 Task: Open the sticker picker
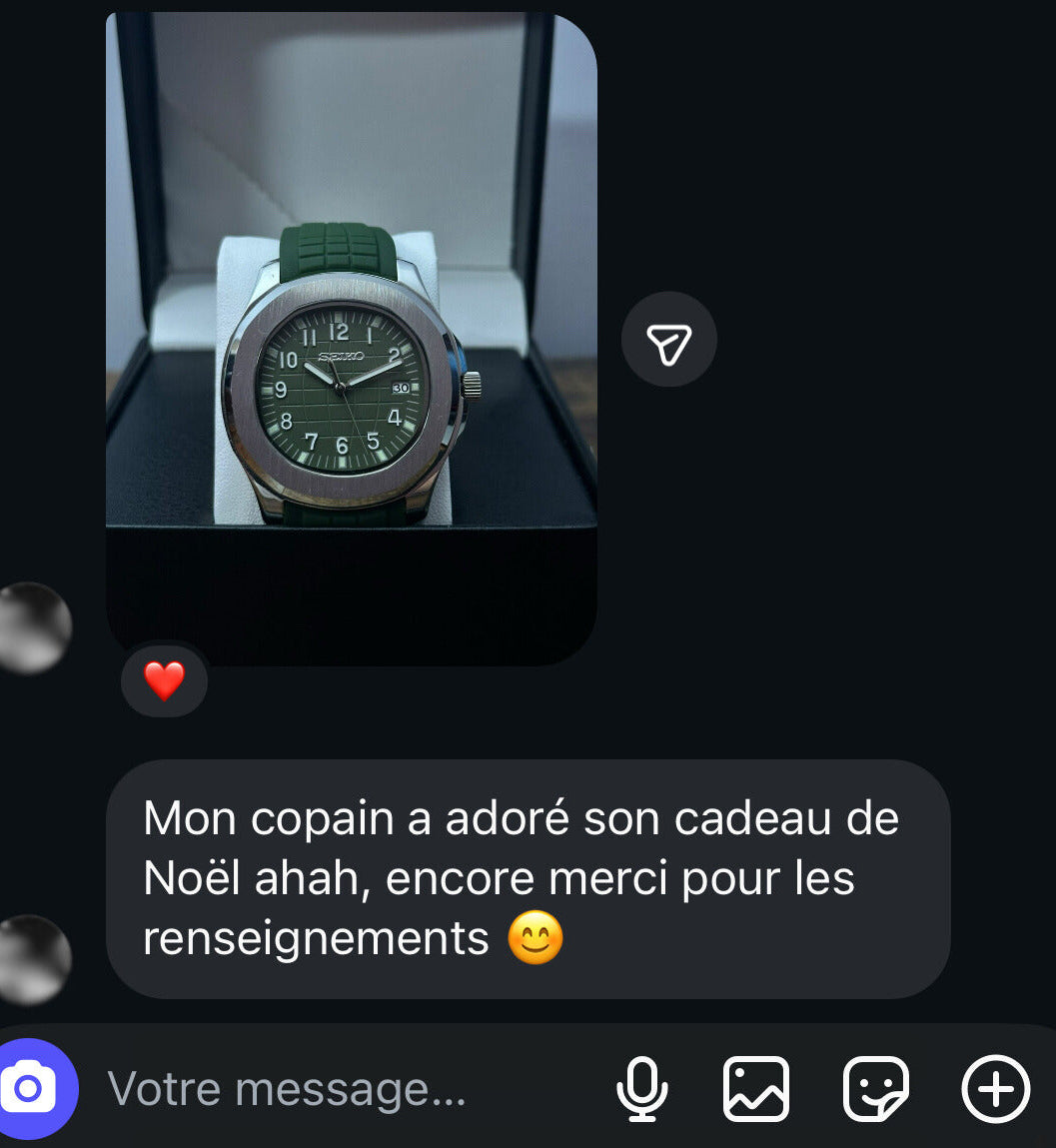[875, 1088]
